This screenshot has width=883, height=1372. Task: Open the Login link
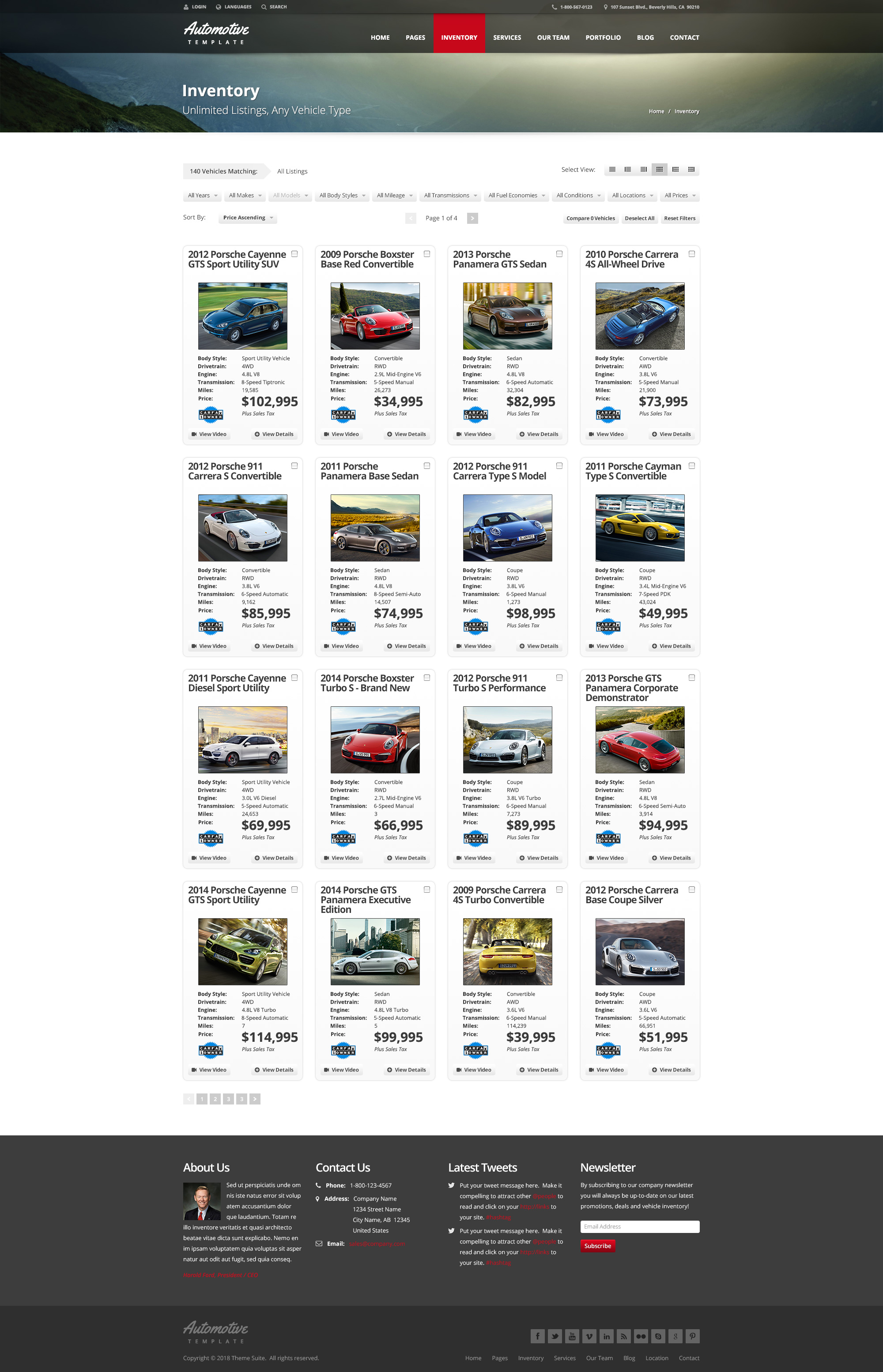point(195,7)
